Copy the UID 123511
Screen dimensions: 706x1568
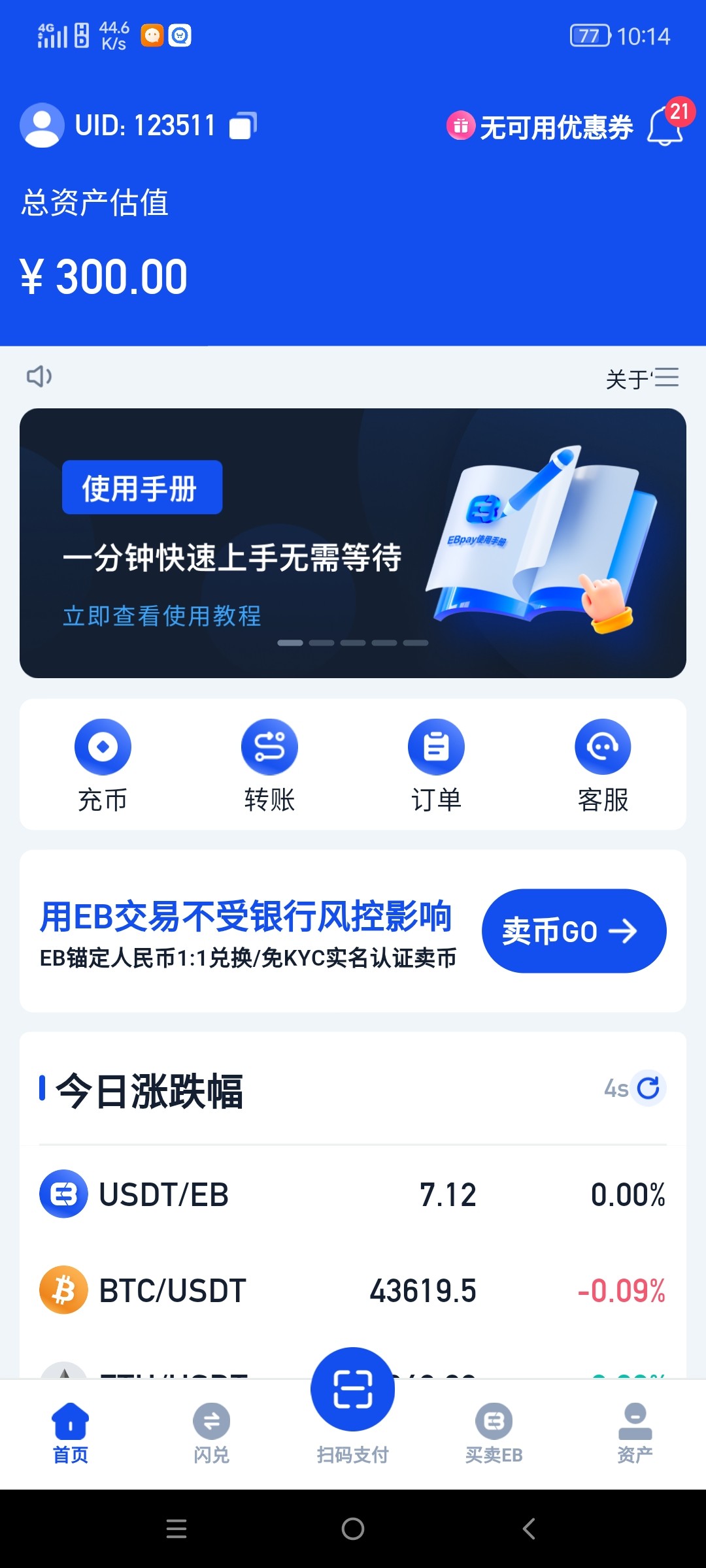tap(243, 125)
